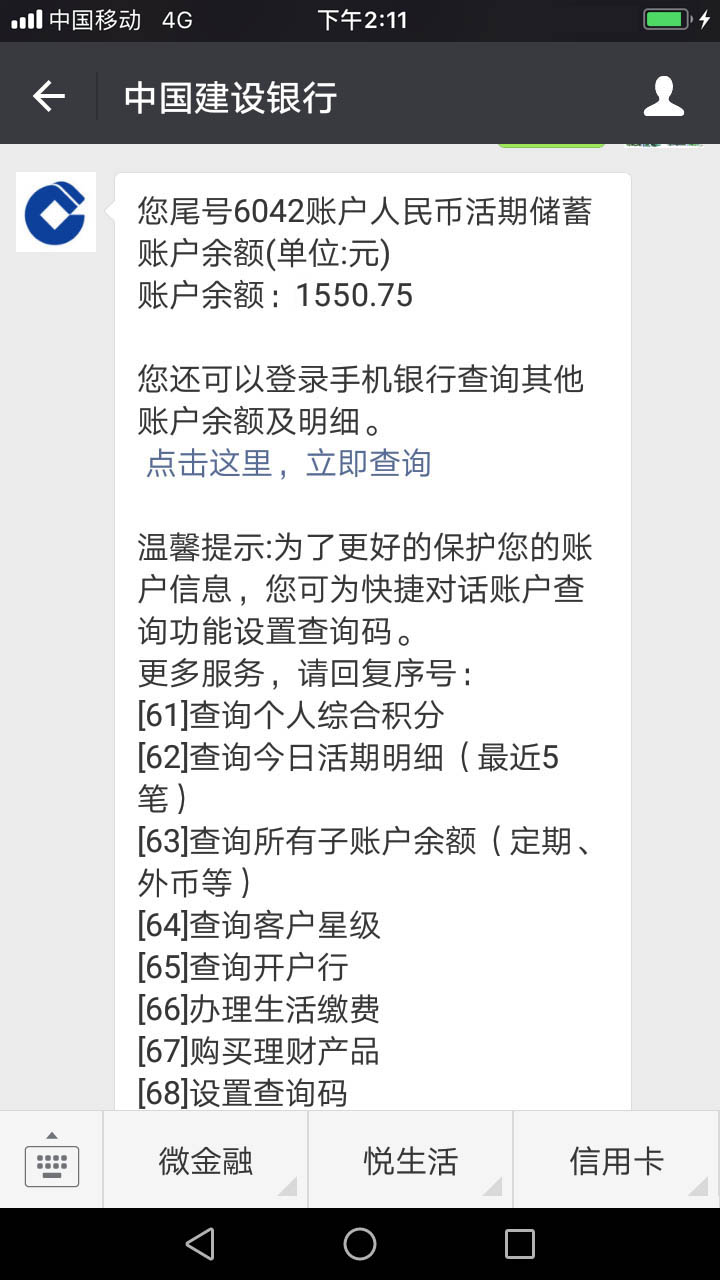Go back using the top-left arrow
Image resolution: width=720 pixels, height=1280 pixels.
(x=48, y=96)
